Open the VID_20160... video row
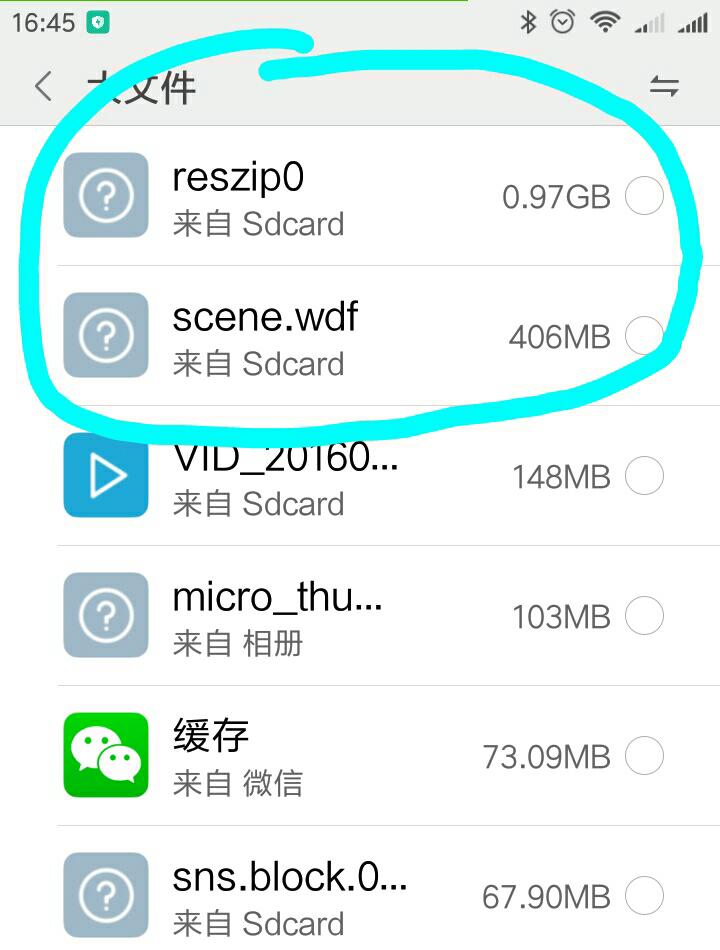The width and height of the screenshot is (720, 950). [300, 477]
